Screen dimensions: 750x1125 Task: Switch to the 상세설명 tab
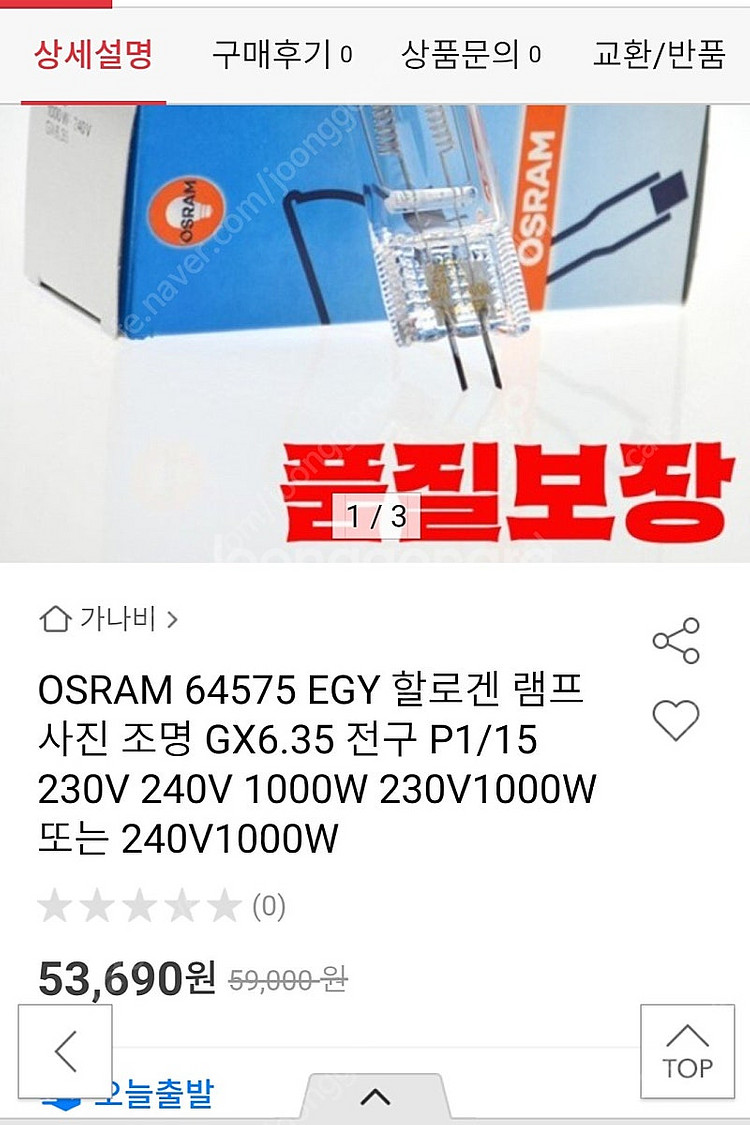[93, 55]
